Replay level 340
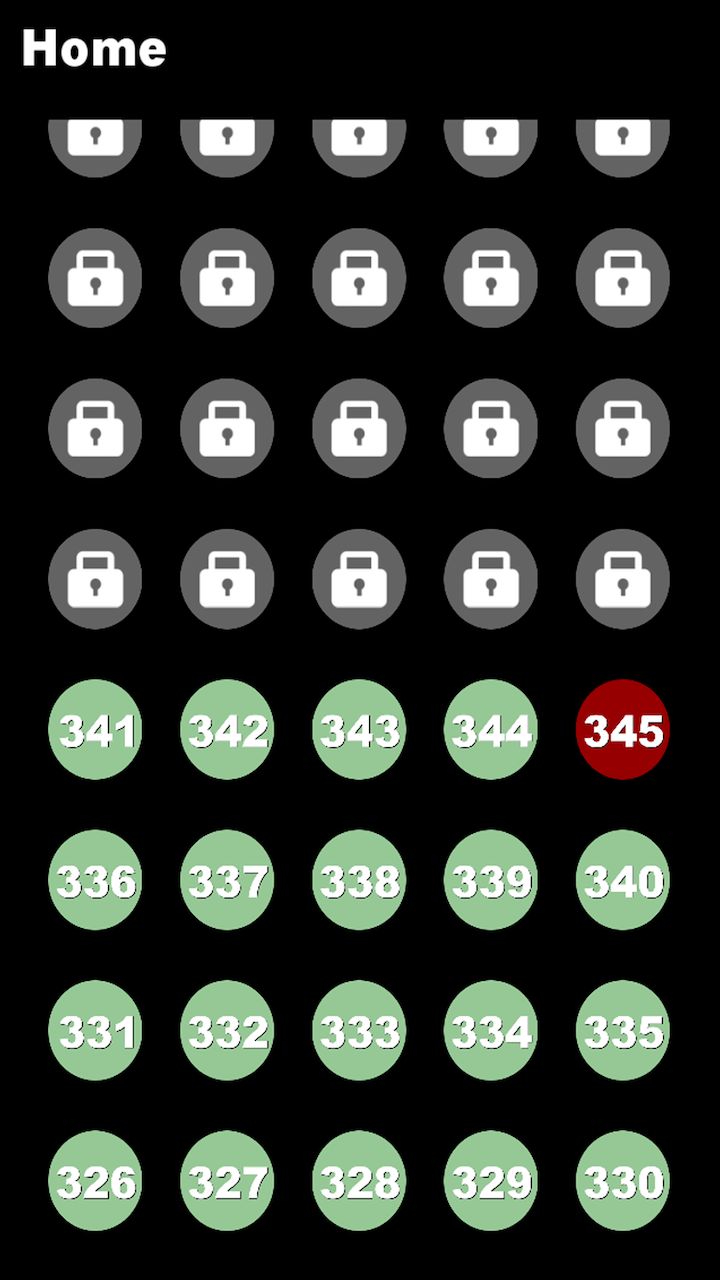The height and width of the screenshot is (1280, 720). point(623,880)
